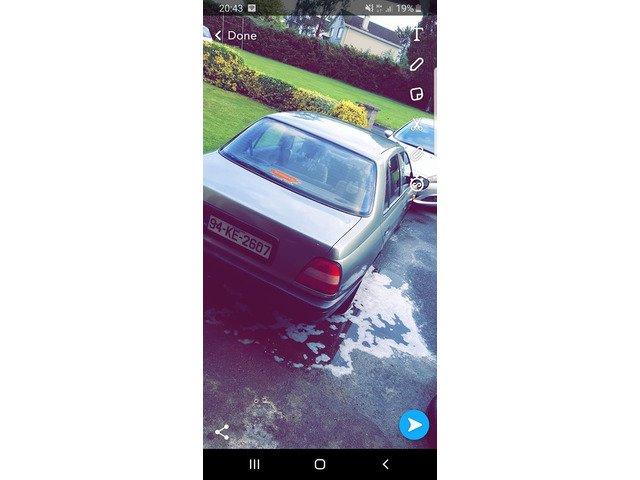
Task: Open recent apps in navigation bar
Action: (x=254, y=464)
